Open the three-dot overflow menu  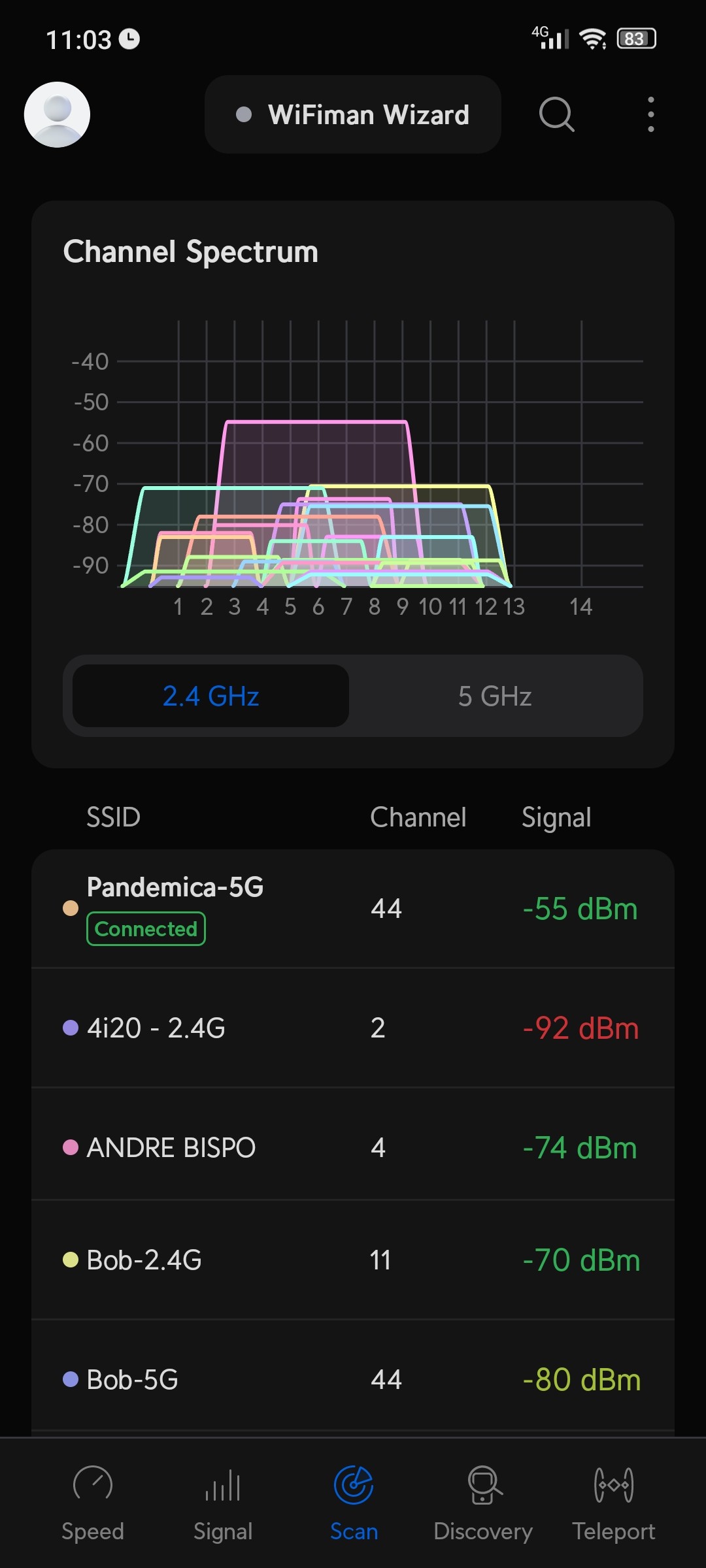click(x=650, y=114)
